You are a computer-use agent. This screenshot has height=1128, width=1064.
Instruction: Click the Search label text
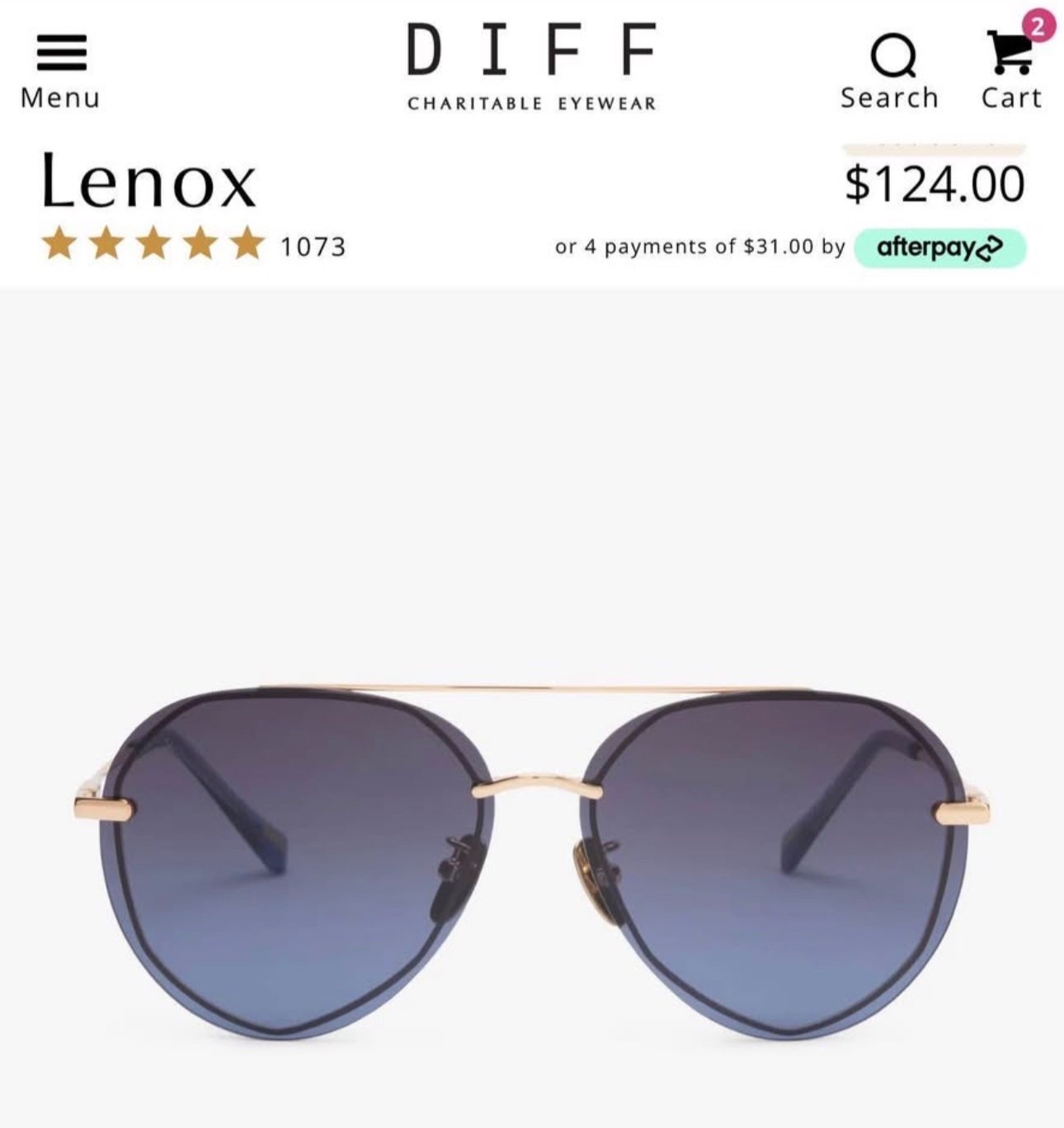pos(889,97)
